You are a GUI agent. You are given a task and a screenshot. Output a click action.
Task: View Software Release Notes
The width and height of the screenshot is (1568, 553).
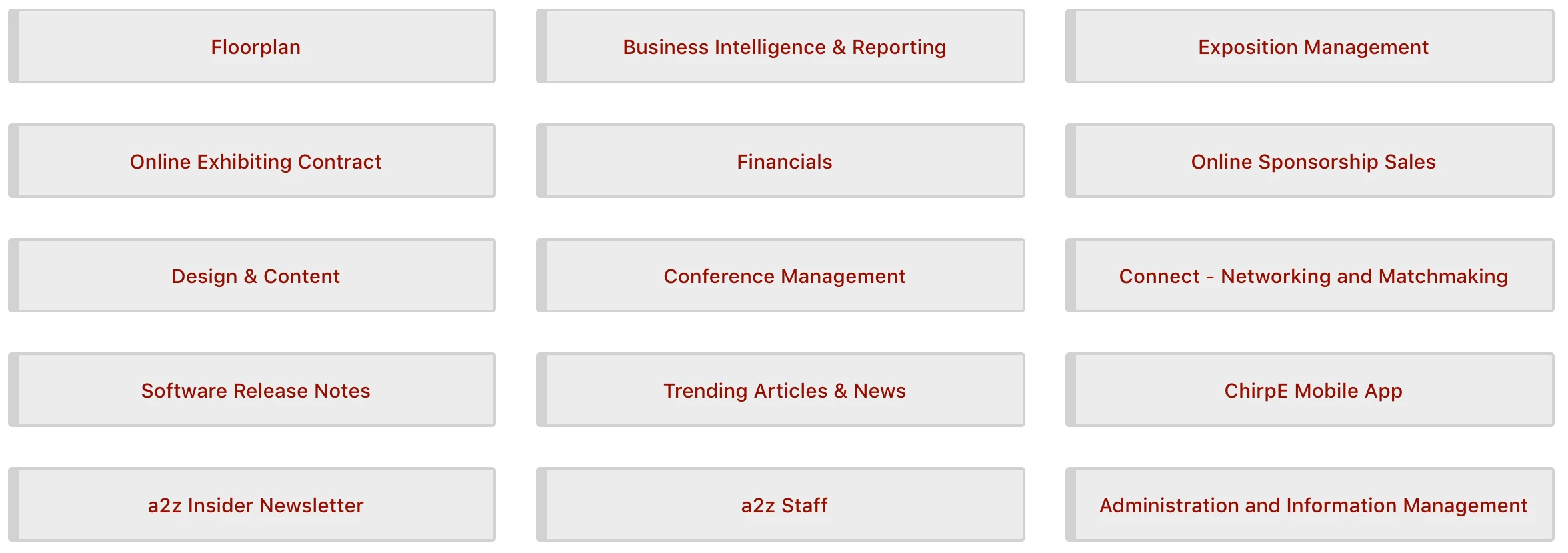(255, 391)
